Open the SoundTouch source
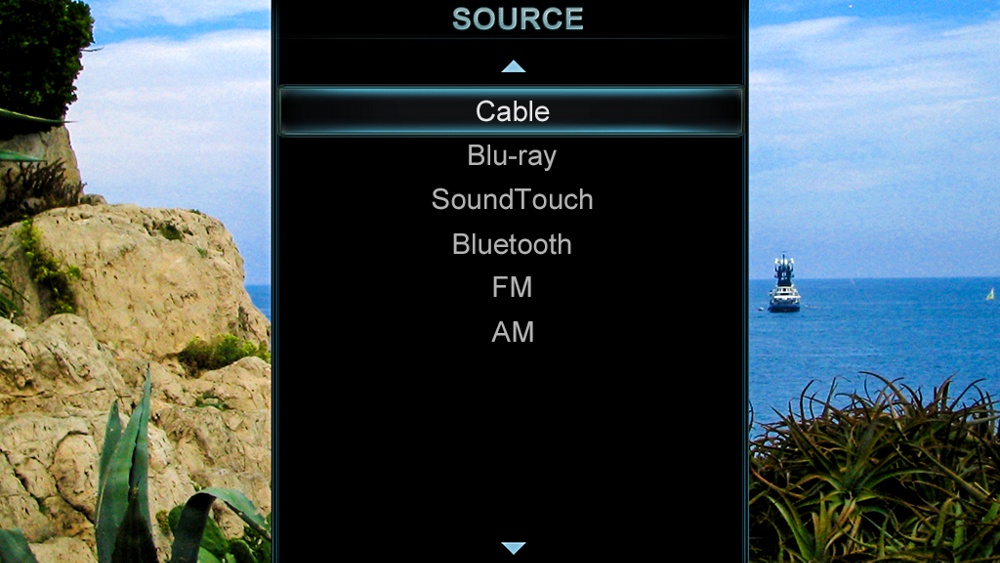Screen dimensions: 1000x563 (512, 200)
